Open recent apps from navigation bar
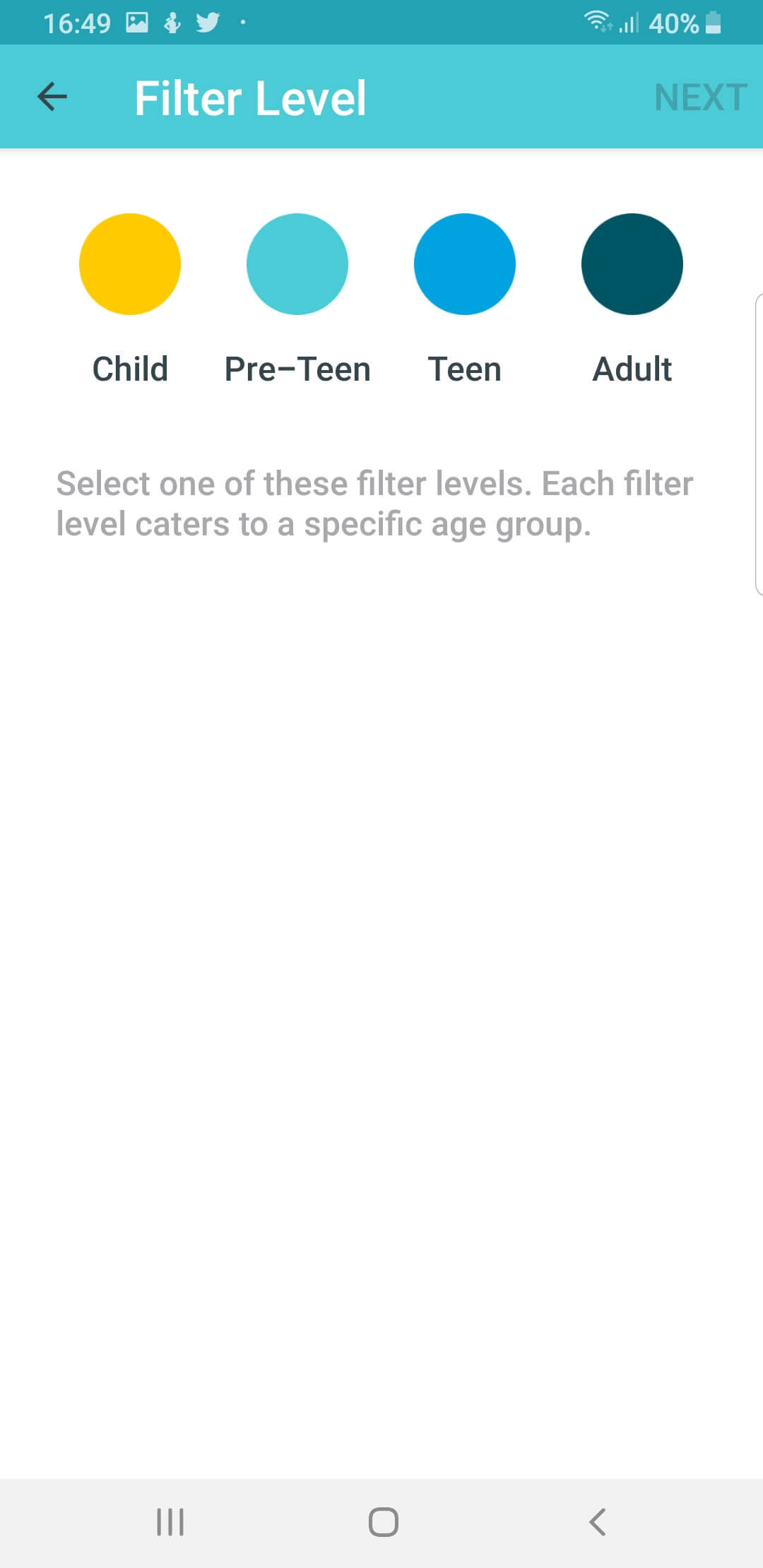The image size is (763, 1568). [x=170, y=1521]
